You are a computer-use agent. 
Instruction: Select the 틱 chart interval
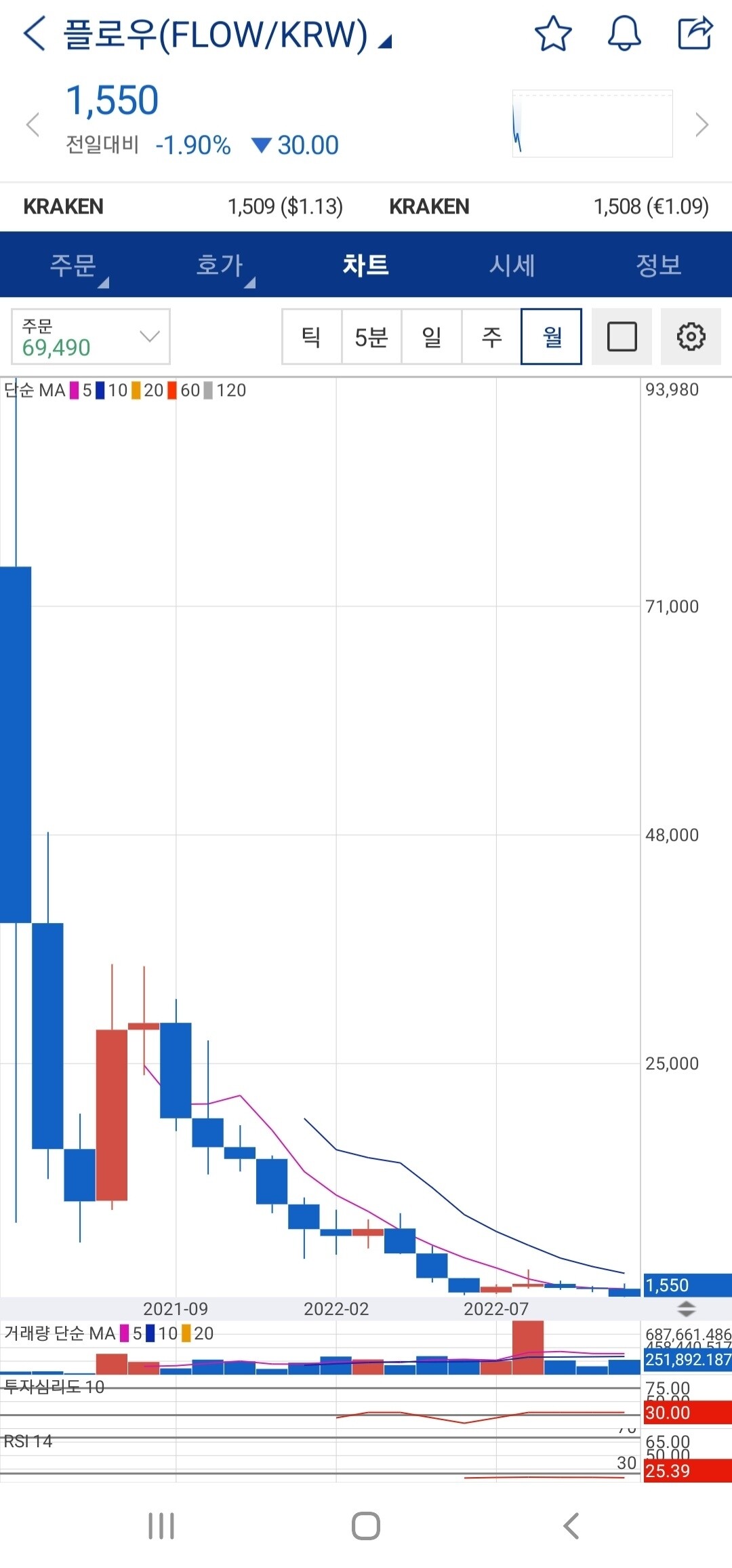[x=312, y=337]
